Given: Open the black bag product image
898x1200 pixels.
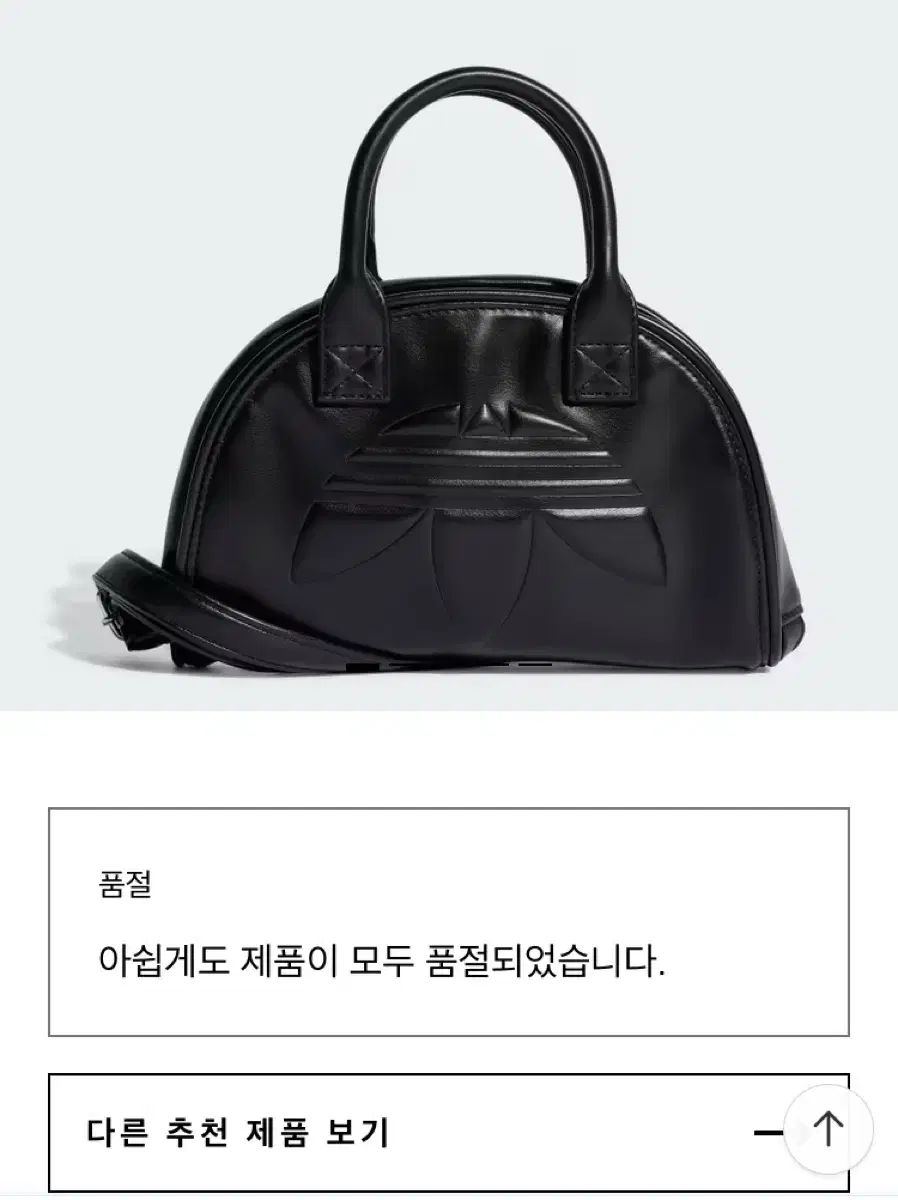Looking at the screenshot, I should point(449,400).
